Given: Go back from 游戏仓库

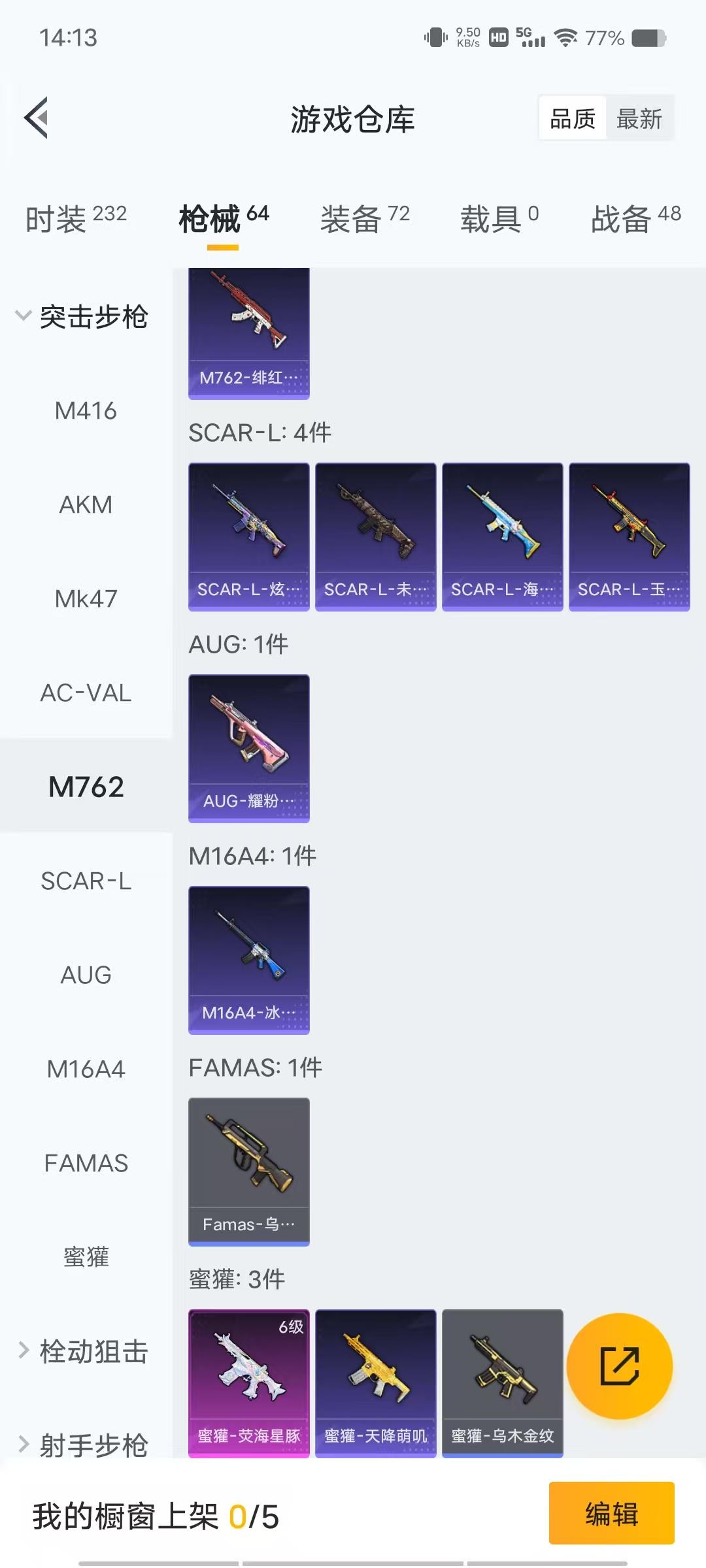Looking at the screenshot, I should pyautogui.click(x=37, y=118).
